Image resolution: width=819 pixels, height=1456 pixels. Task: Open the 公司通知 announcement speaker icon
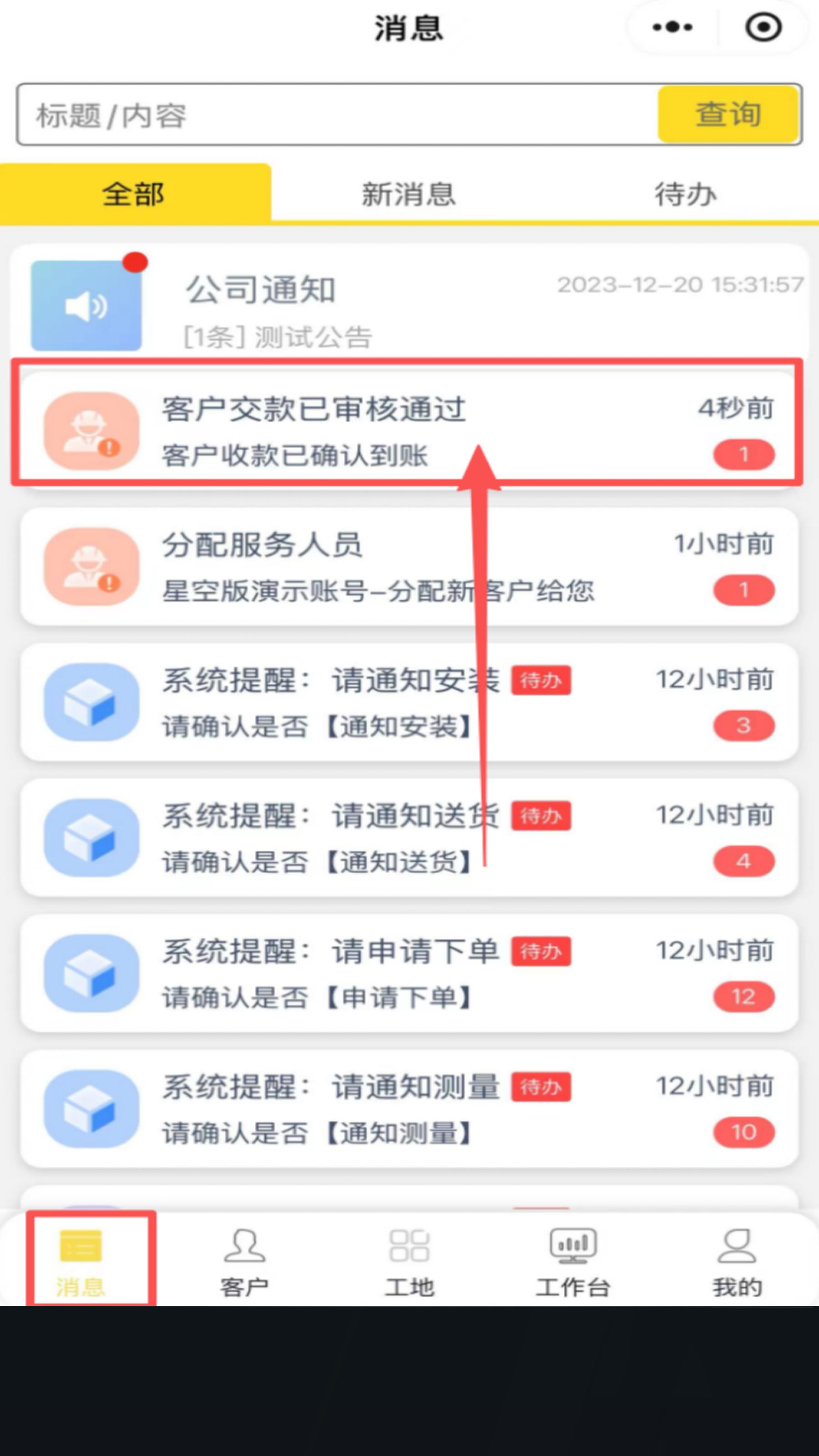click(86, 306)
